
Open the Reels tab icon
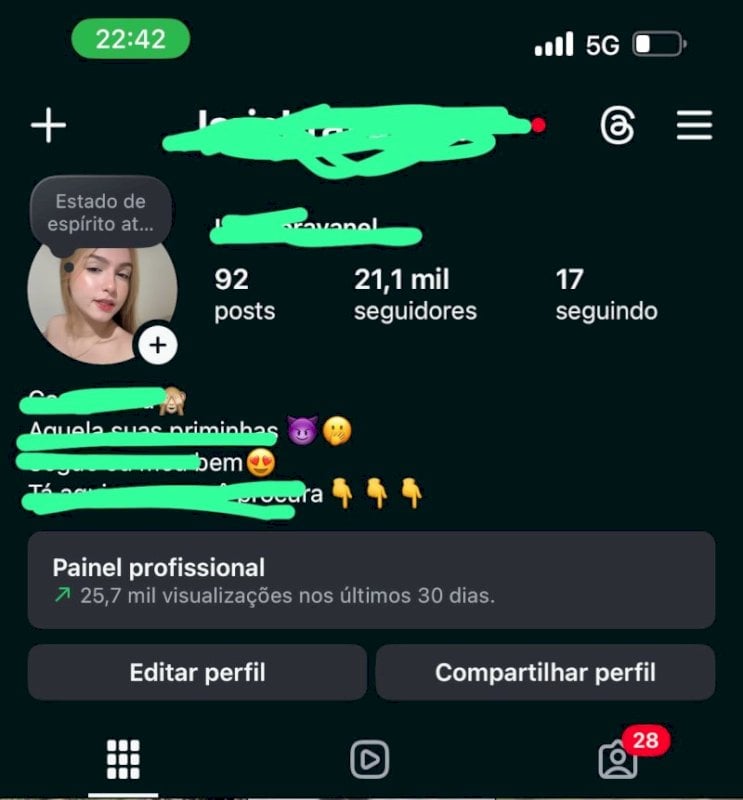371,758
